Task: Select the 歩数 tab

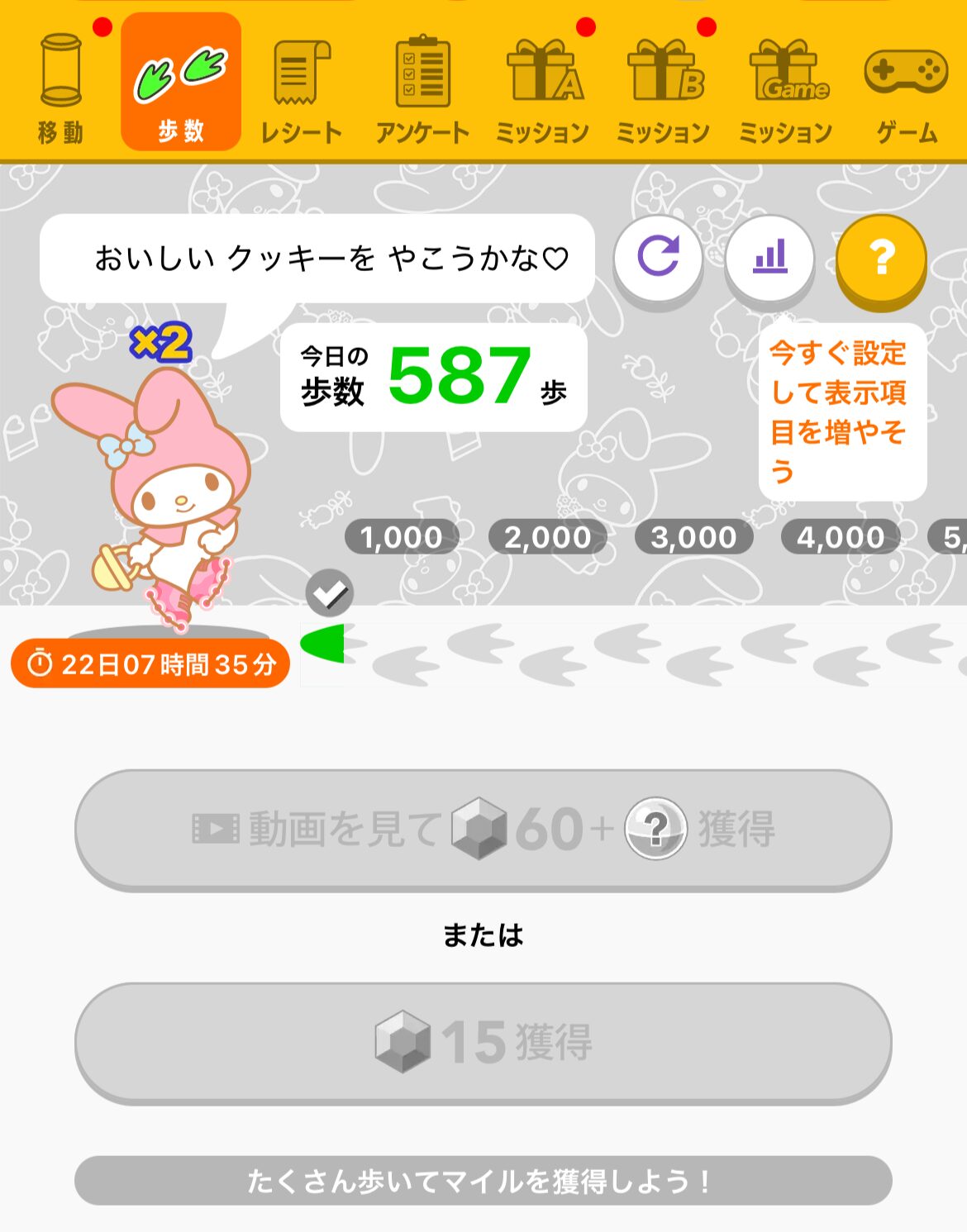Action: (181, 83)
